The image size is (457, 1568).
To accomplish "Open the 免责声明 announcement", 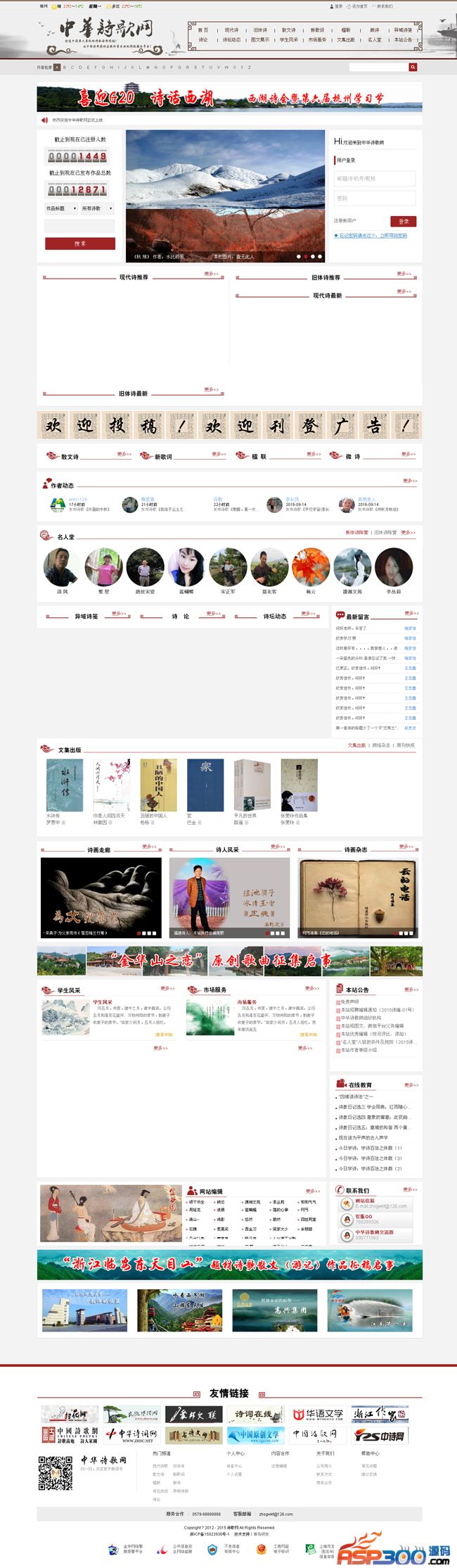I will point(349,1001).
